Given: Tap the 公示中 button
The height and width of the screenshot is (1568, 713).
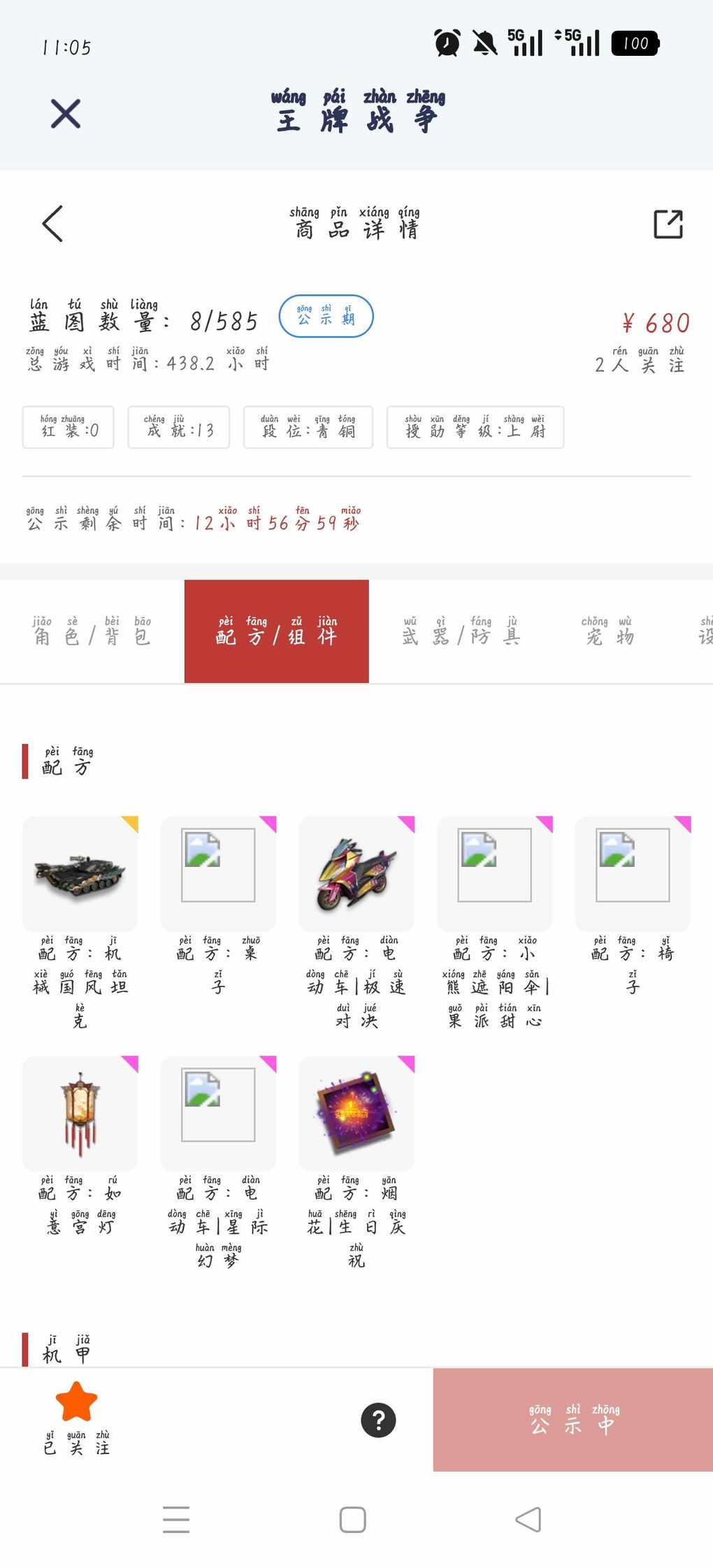Looking at the screenshot, I should coord(572,1420).
